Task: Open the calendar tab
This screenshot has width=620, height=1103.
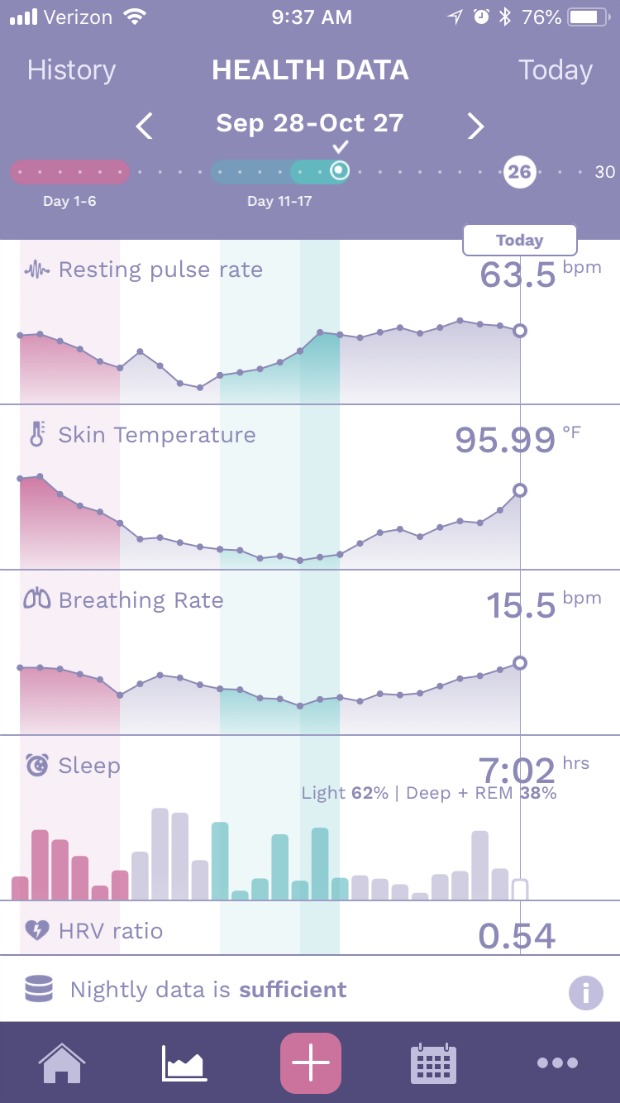Action: tap(434, 1062)
